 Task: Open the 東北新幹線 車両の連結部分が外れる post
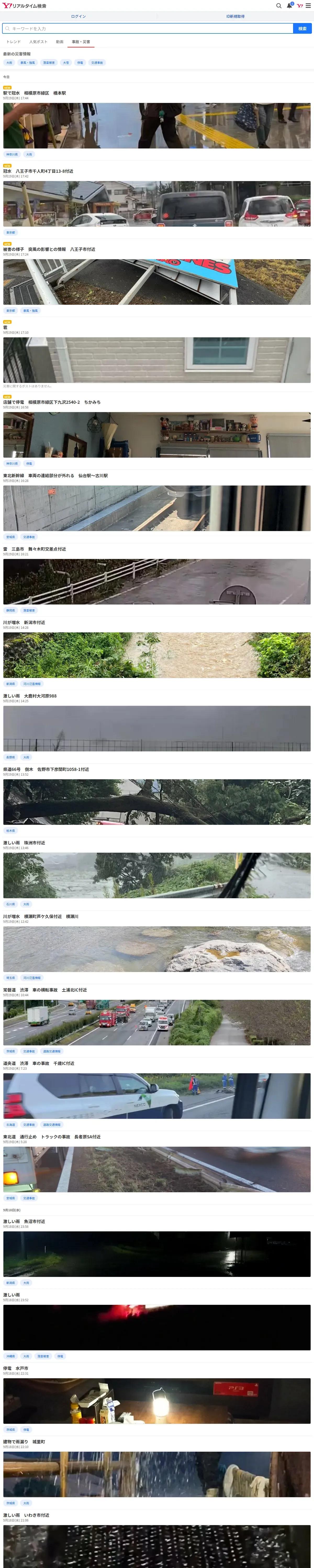click(55, 475)
